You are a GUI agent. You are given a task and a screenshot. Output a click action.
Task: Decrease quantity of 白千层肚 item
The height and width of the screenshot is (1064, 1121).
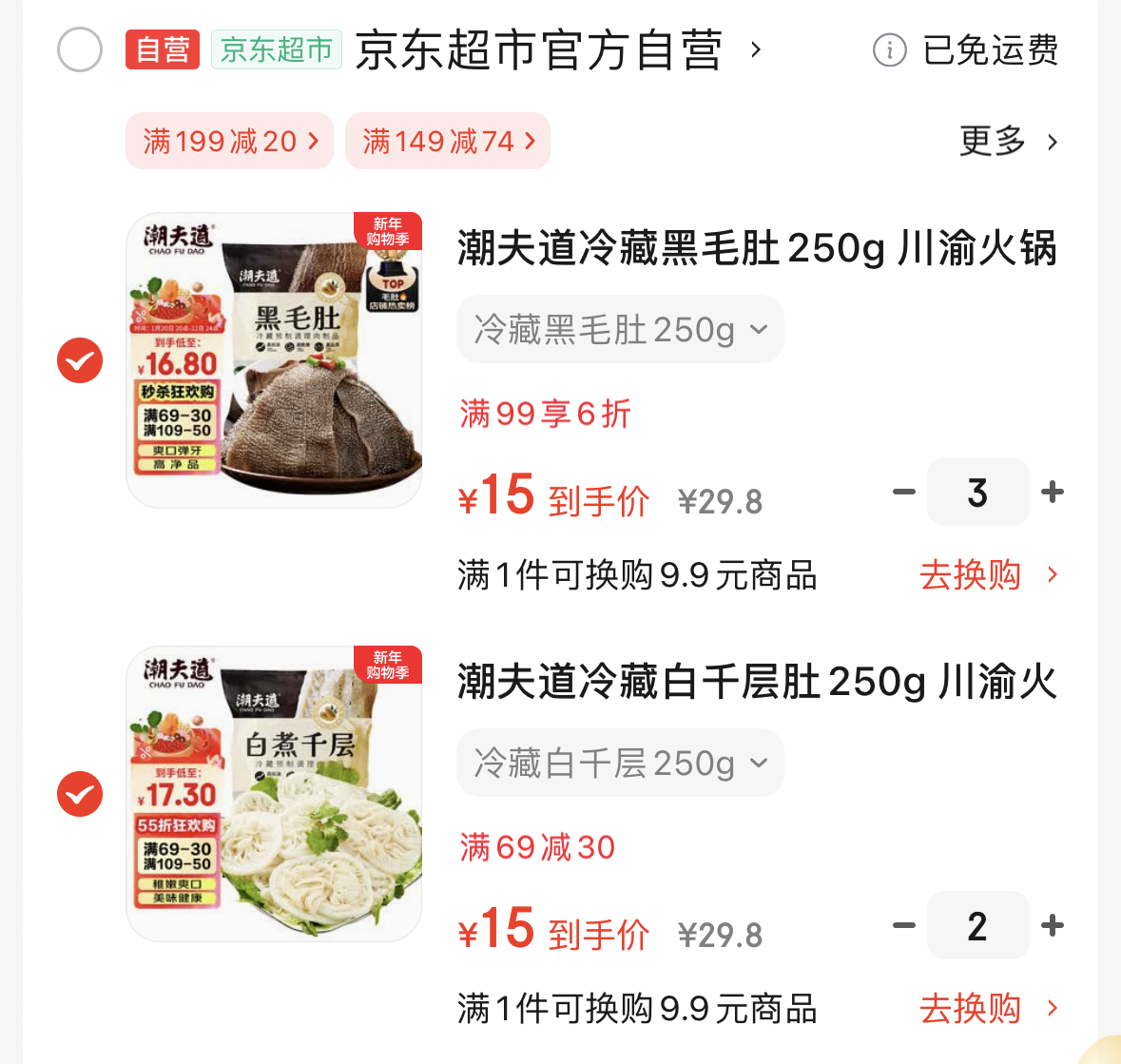click(x=904, y=925)
